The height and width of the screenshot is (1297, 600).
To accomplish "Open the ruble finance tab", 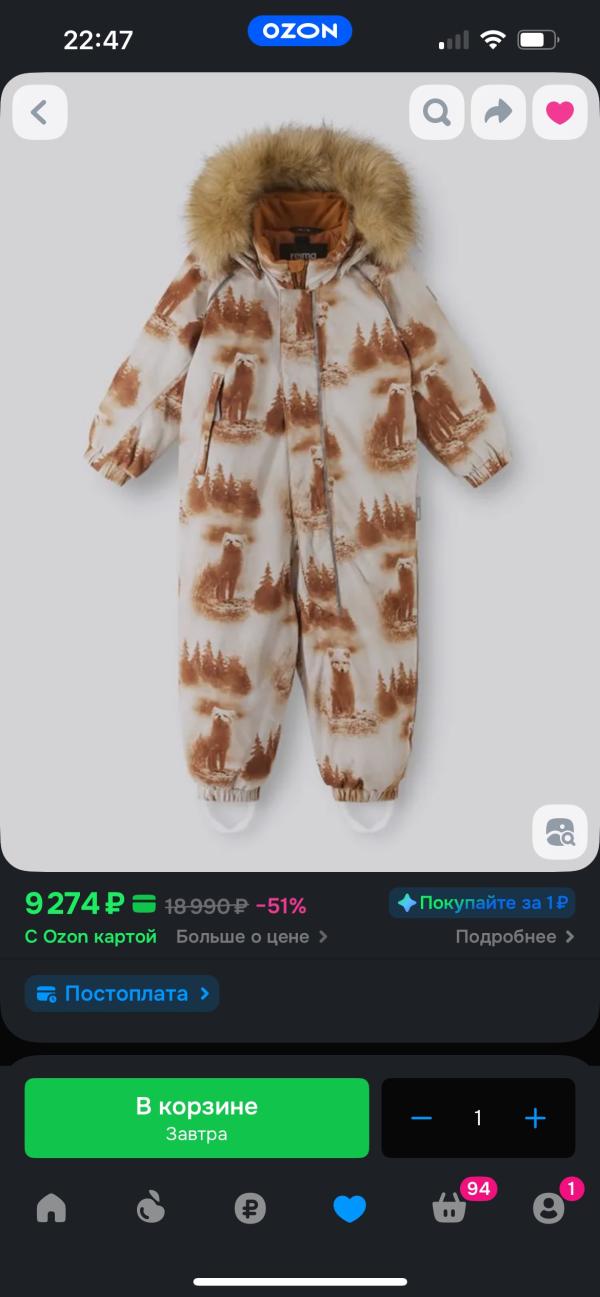I will coord(250,1209).
